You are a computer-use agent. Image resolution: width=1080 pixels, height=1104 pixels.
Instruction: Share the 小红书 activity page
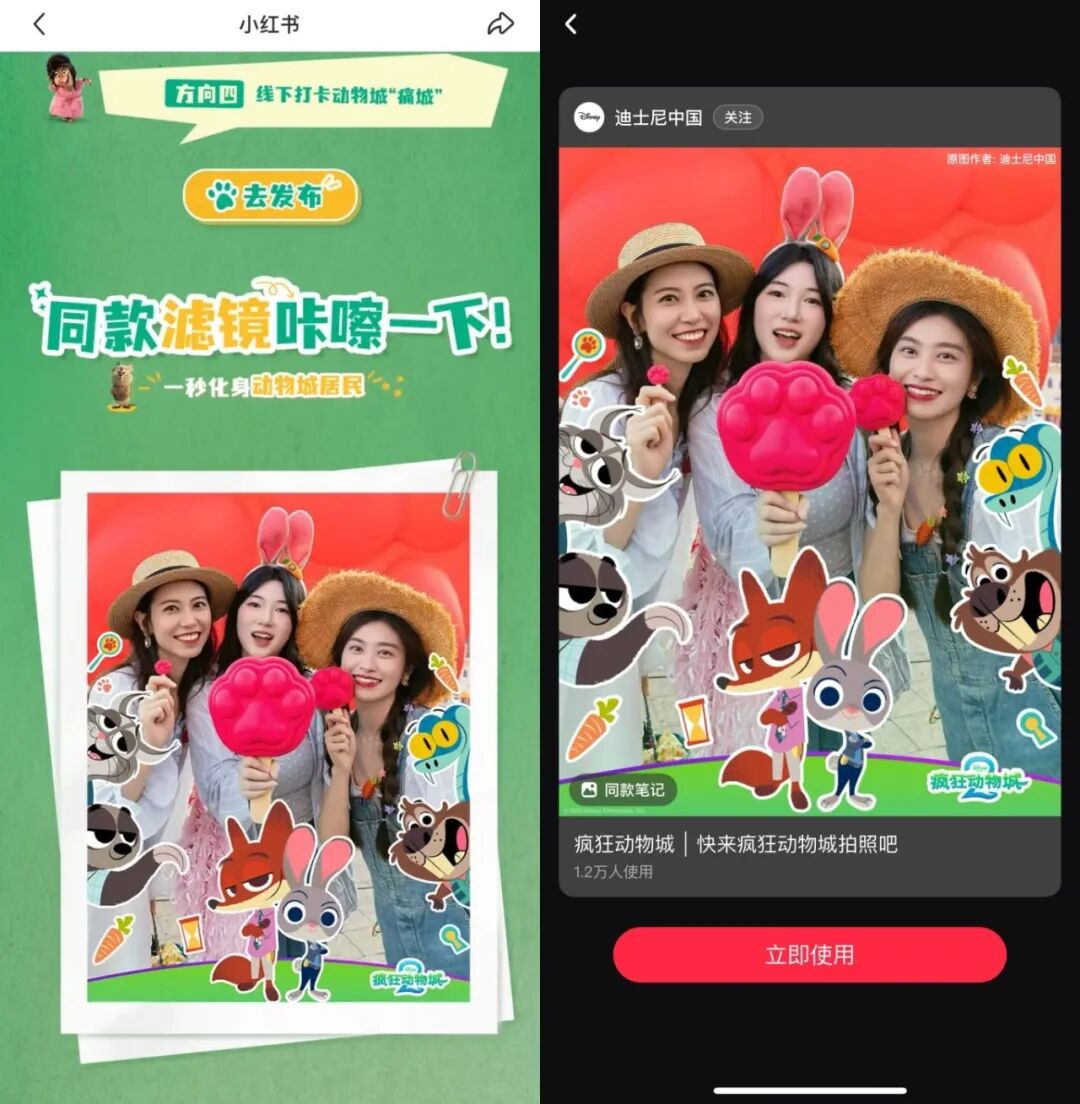coord(500,25)
